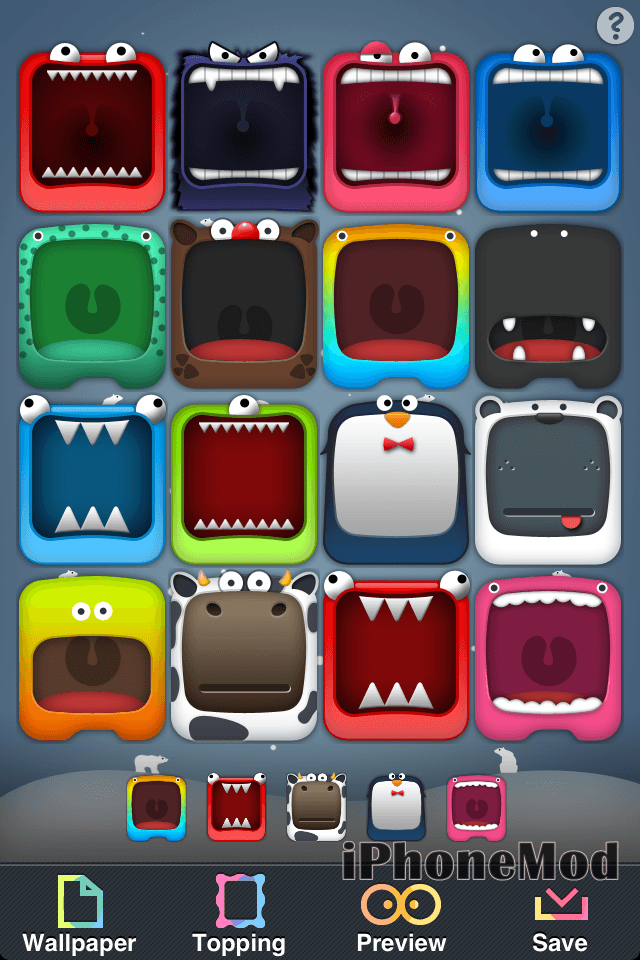Choose the small pink monster in the dock

click(x=476, y=807)
